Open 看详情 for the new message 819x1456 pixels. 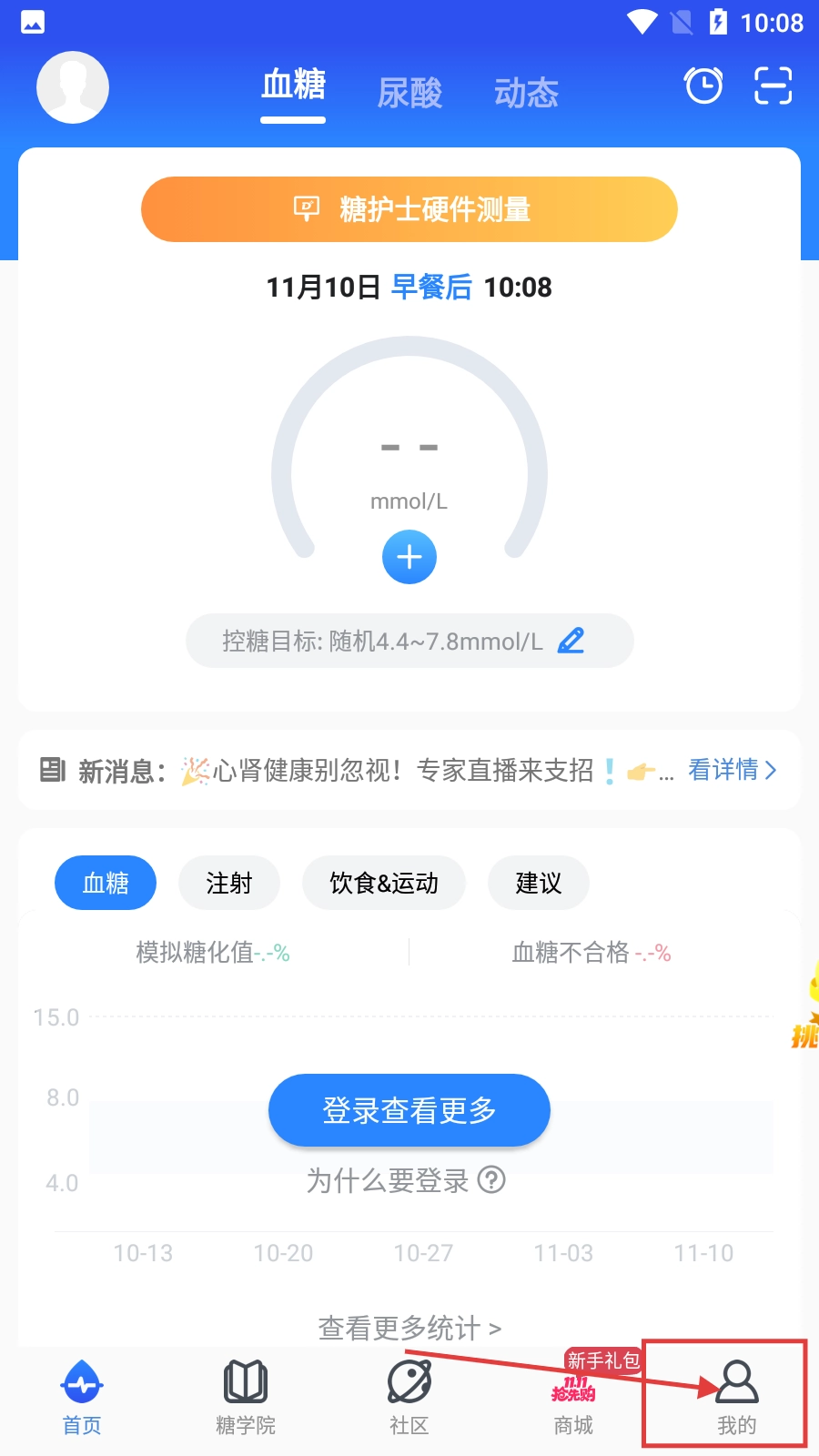[732, 770]
